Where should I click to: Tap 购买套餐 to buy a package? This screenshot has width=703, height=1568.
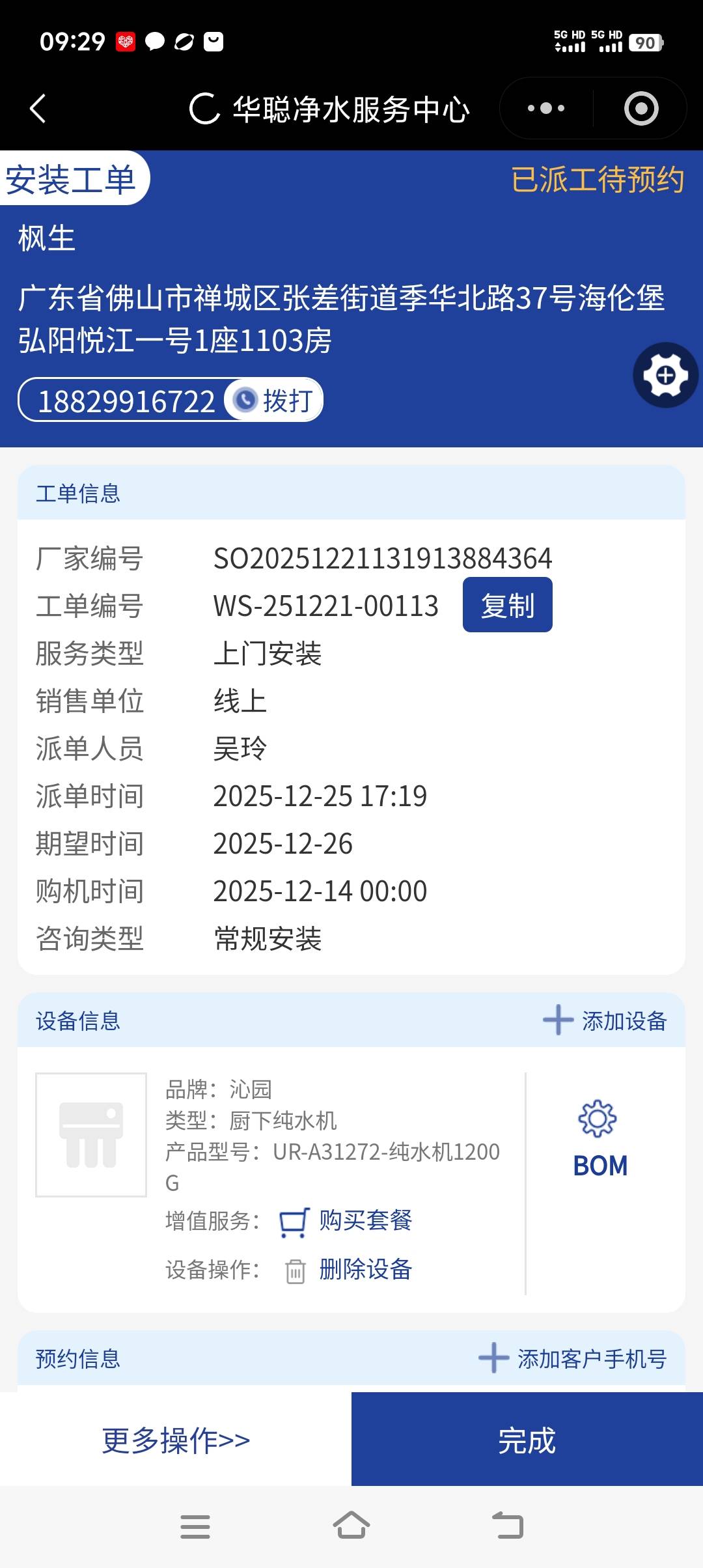point(347,1221)
